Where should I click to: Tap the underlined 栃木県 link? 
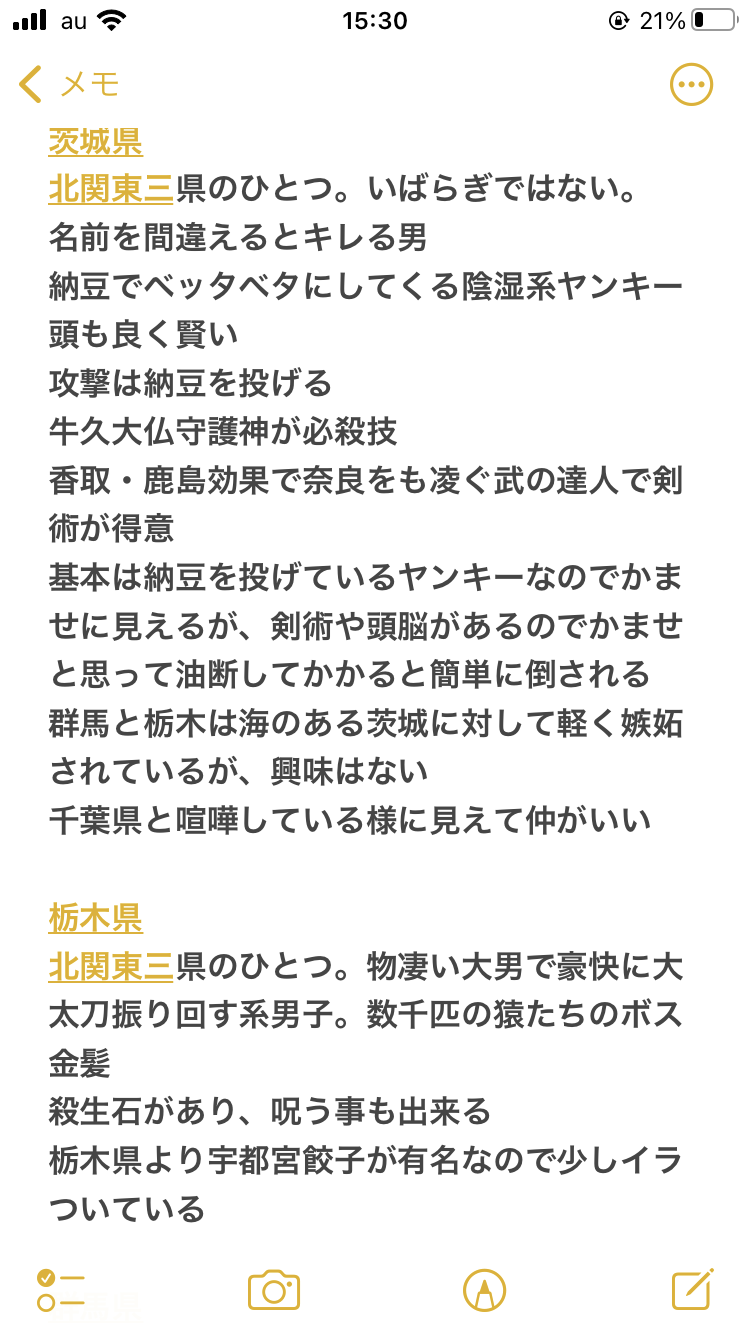[95, 917]
